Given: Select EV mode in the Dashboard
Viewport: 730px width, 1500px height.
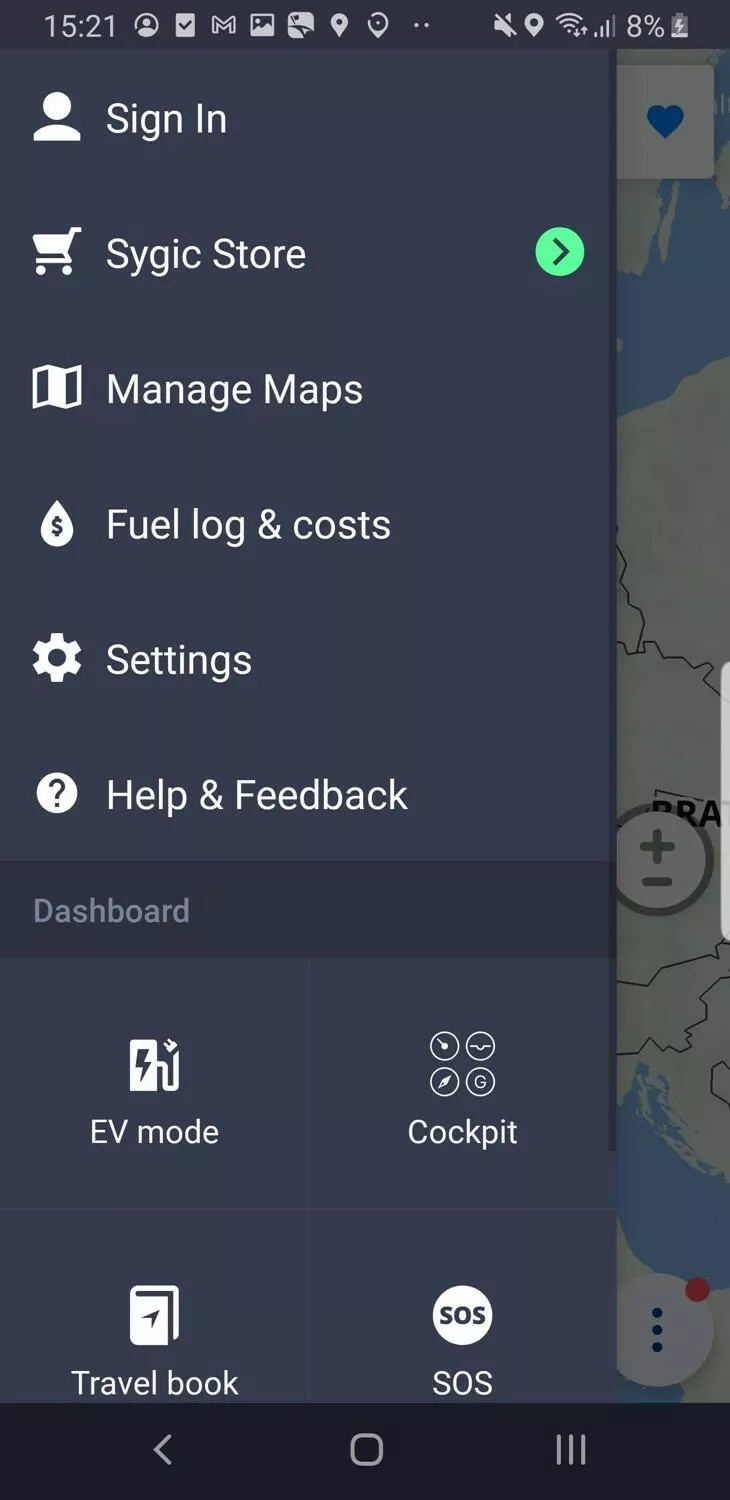Looking at the screenshot, I should pyautogui.click(x=154, y=1084).
